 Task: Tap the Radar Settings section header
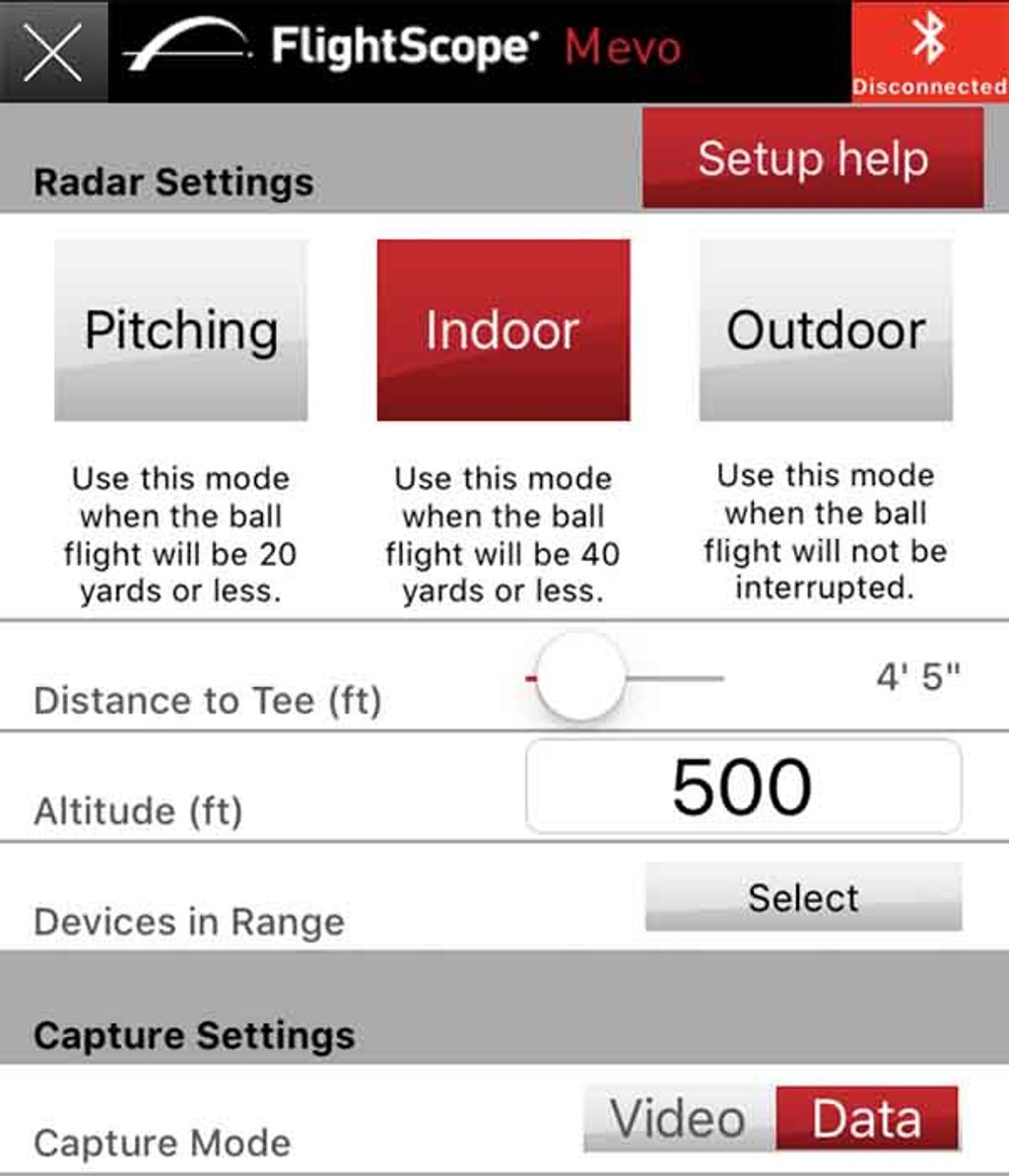(x=173, y=181)
